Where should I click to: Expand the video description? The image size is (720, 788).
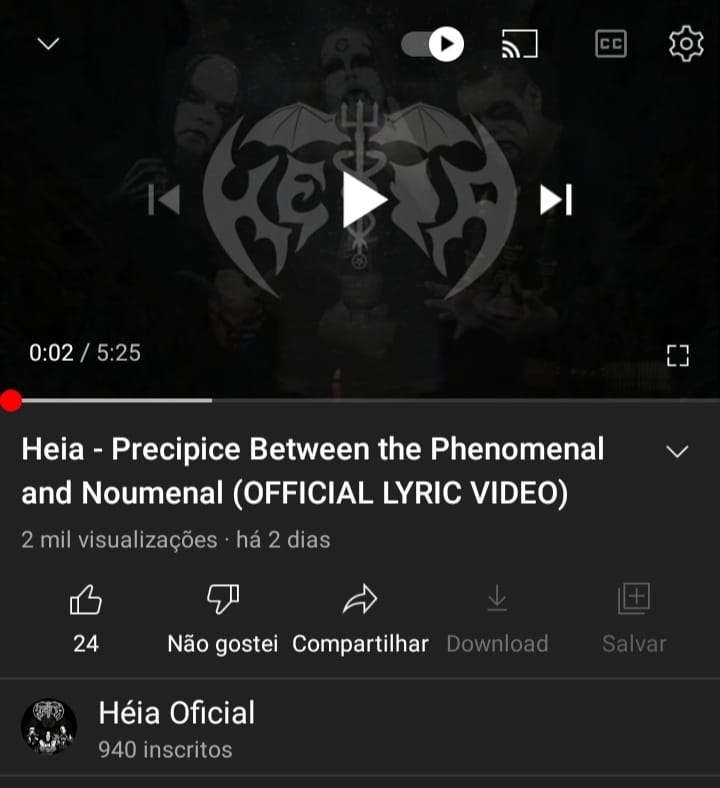pos(677,451)
